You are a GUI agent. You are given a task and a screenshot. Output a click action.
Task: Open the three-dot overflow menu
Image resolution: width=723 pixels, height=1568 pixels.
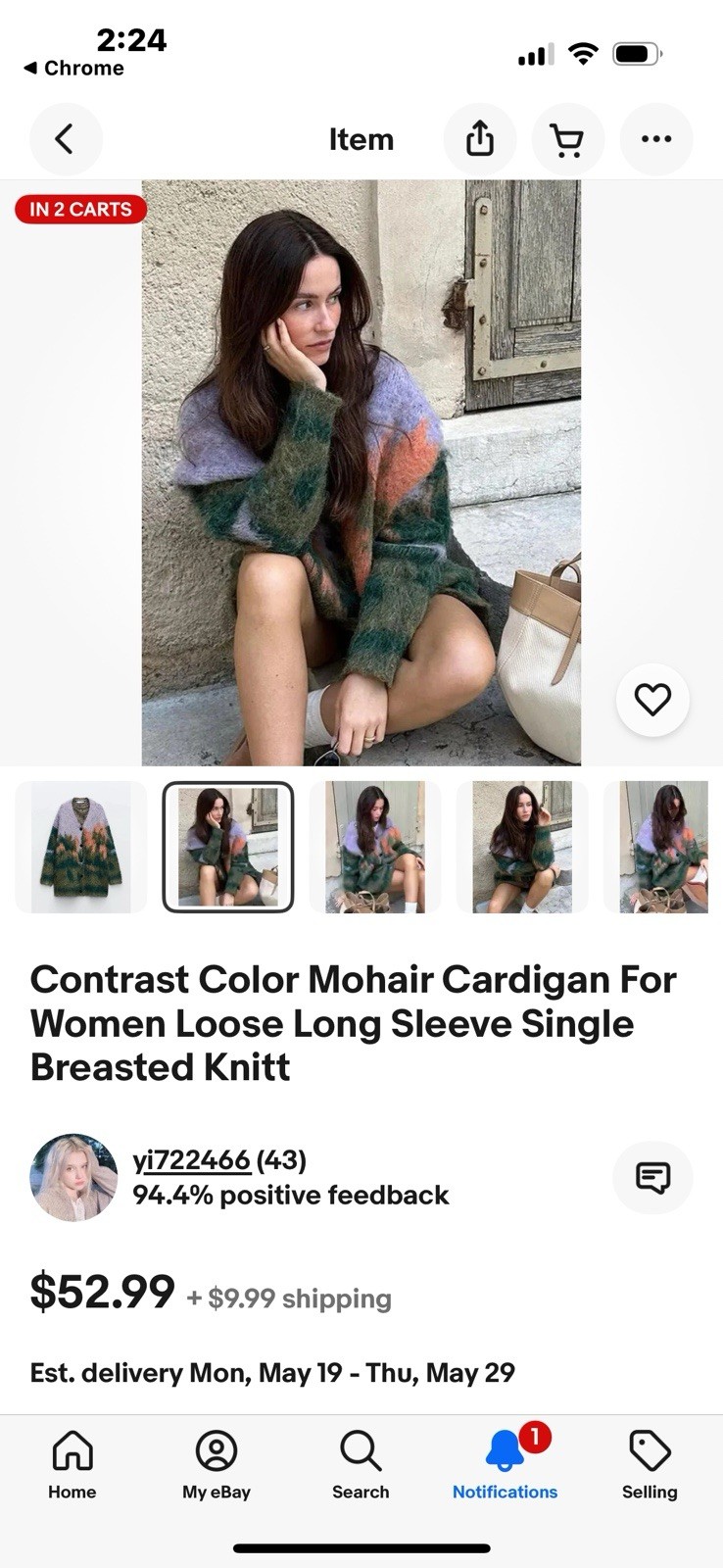click(655, 139)
